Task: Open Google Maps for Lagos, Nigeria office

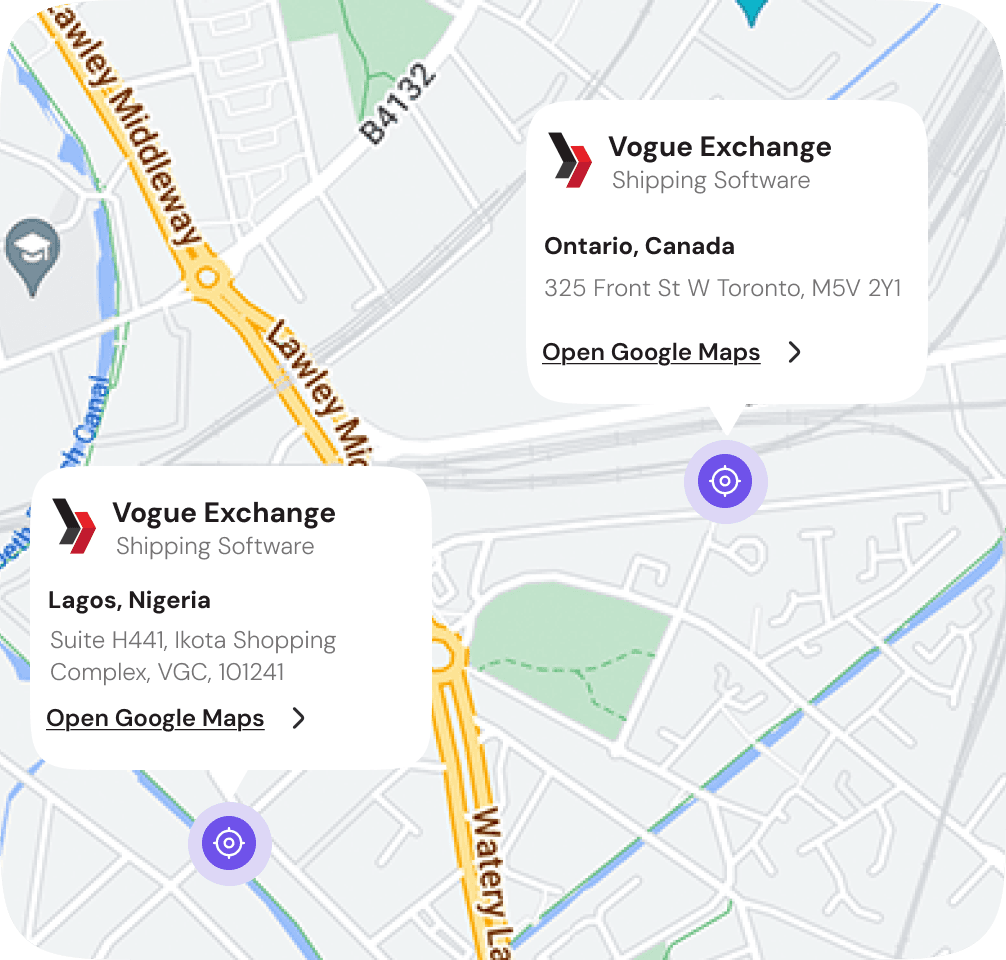Action: click(155, 719)
